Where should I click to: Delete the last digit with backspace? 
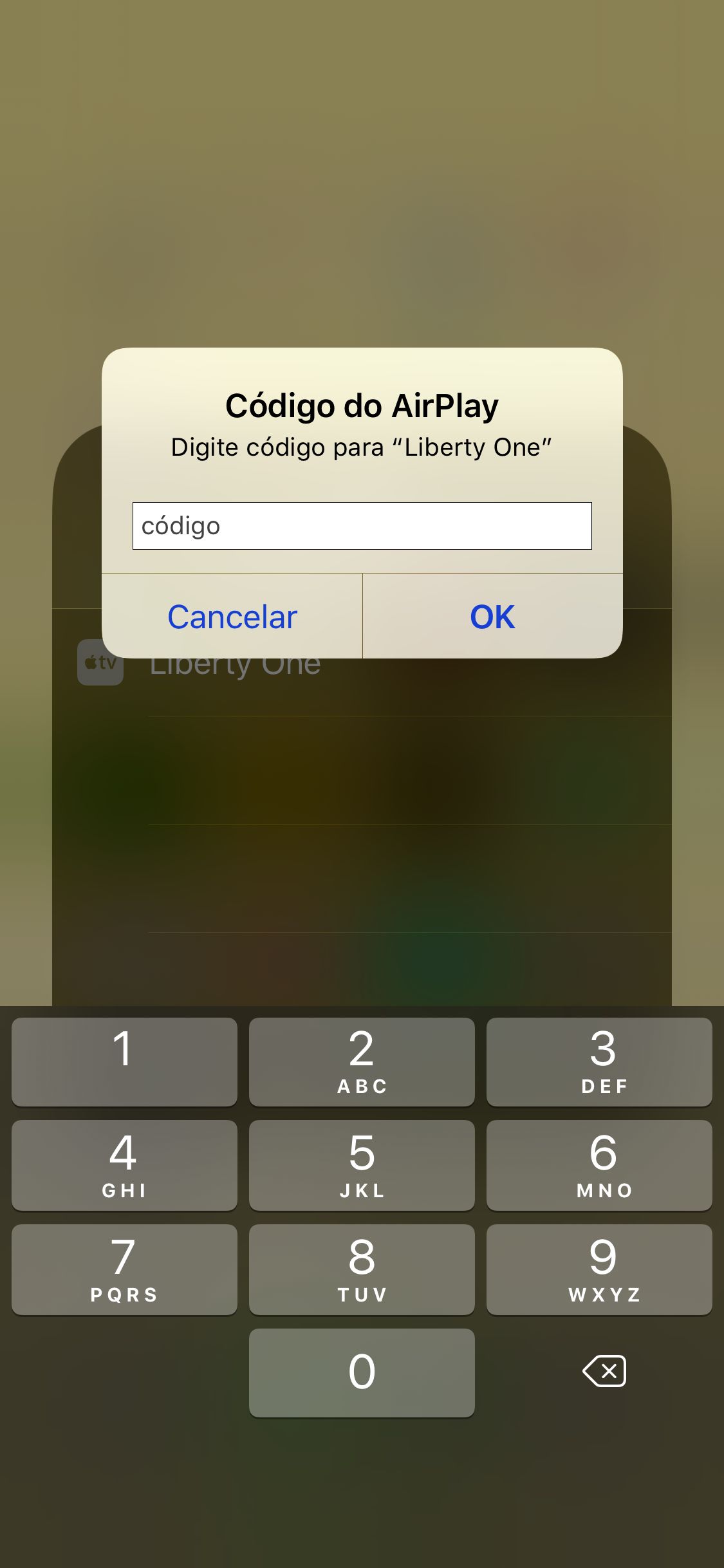[x=604, y=1371]
